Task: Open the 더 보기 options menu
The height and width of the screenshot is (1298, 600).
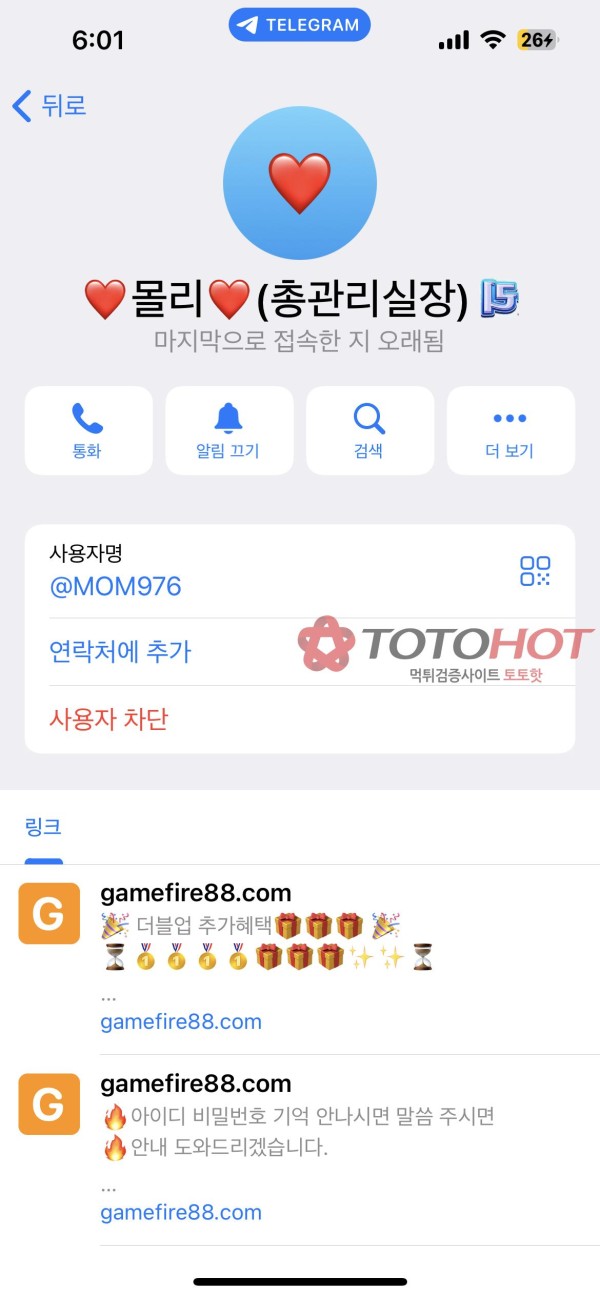Action: point(510,430)
